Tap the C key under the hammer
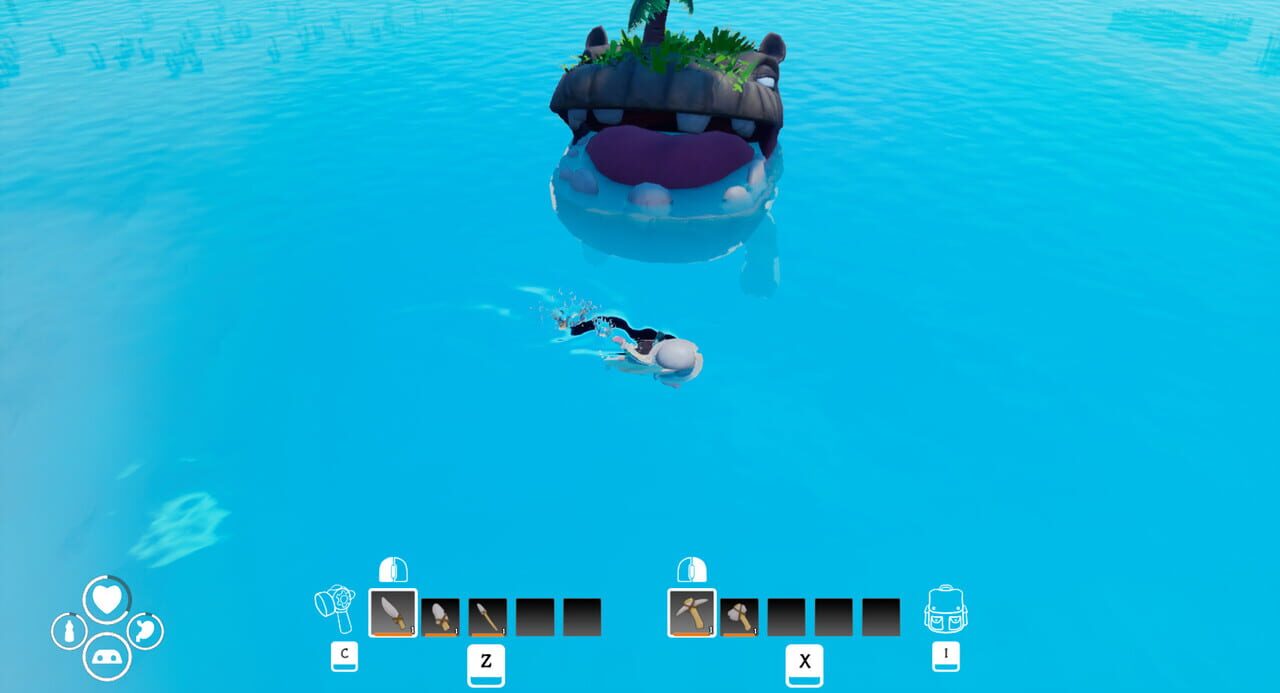 pos(344,656)
